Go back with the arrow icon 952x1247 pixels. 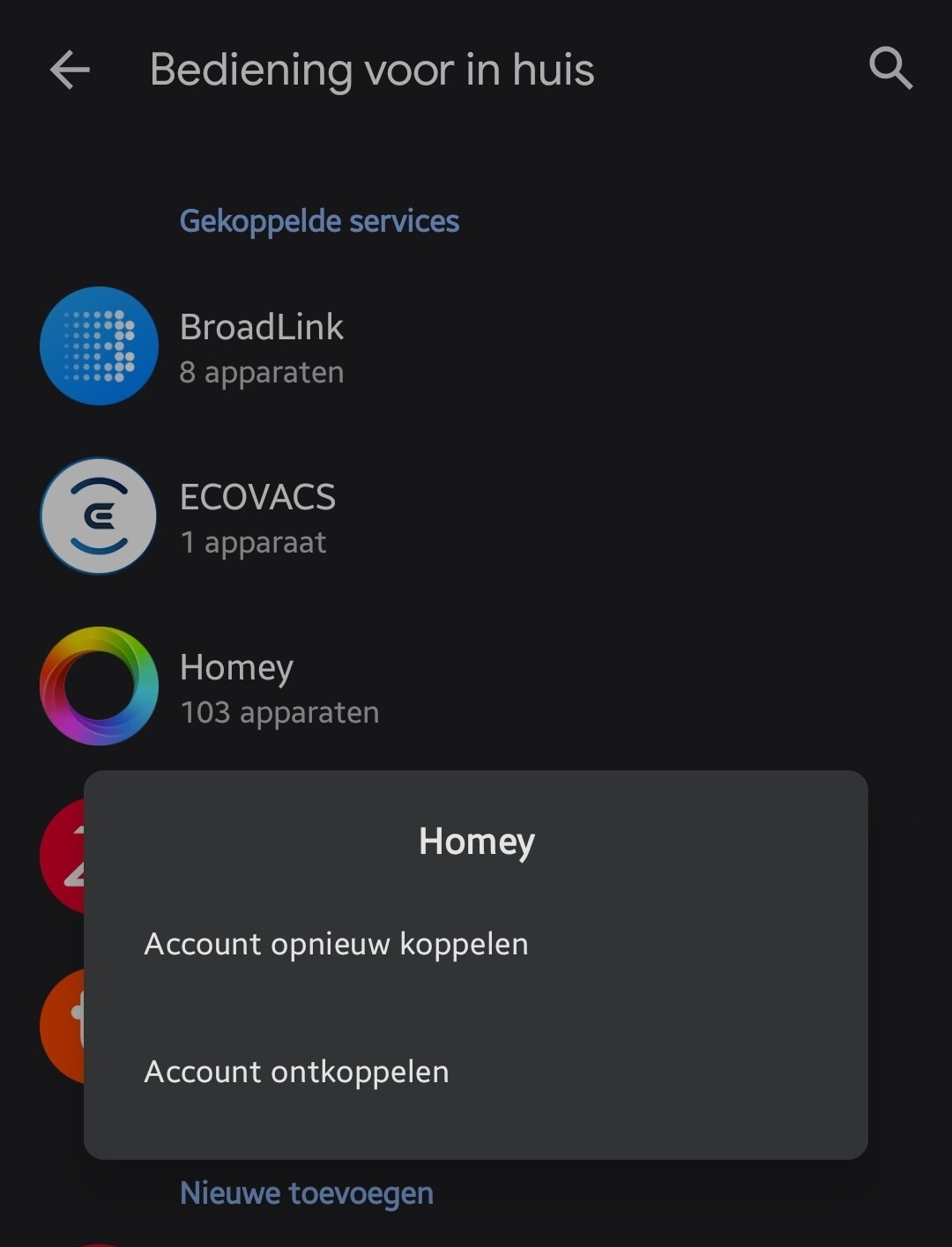click(x=70, y=71)
